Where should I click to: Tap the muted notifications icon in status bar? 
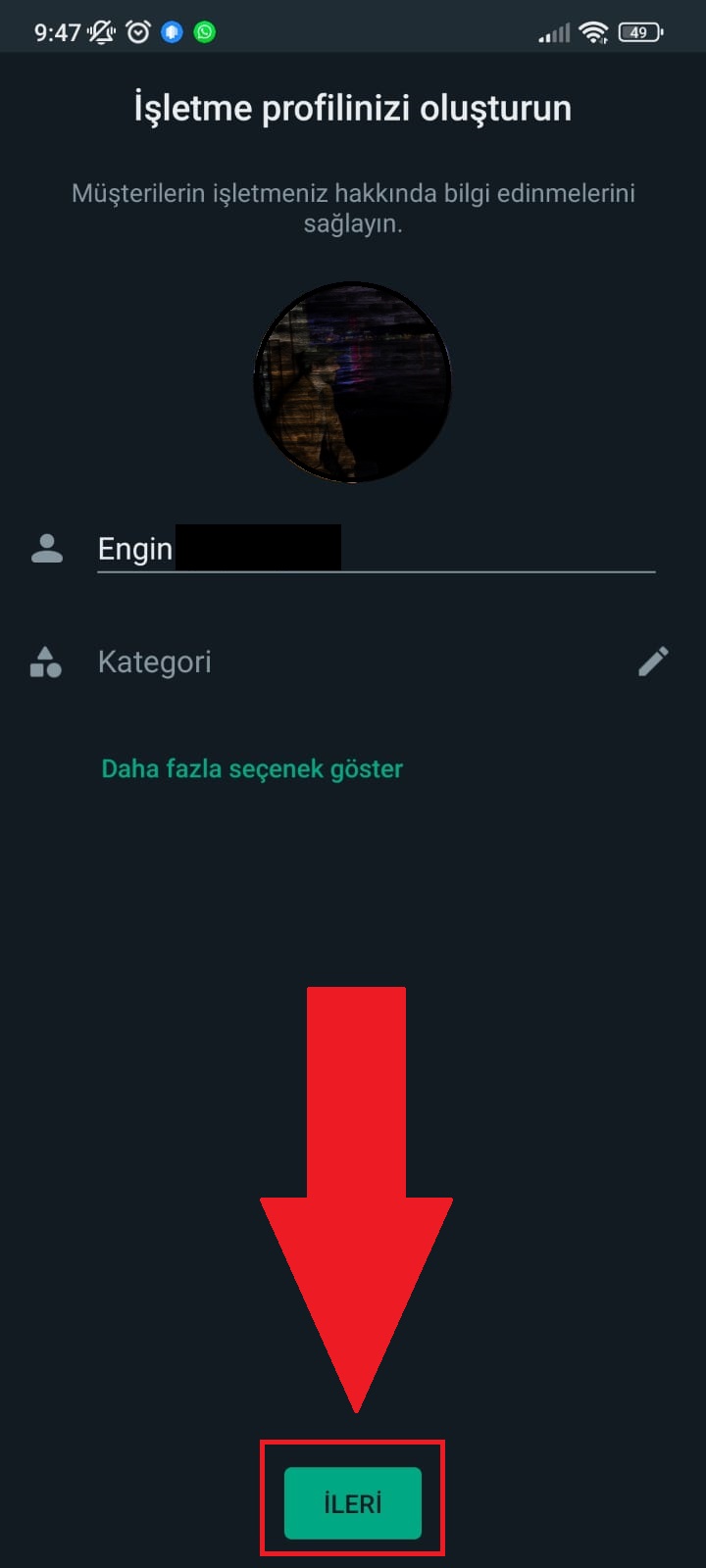pyautogui.click(x=99, y=30)
